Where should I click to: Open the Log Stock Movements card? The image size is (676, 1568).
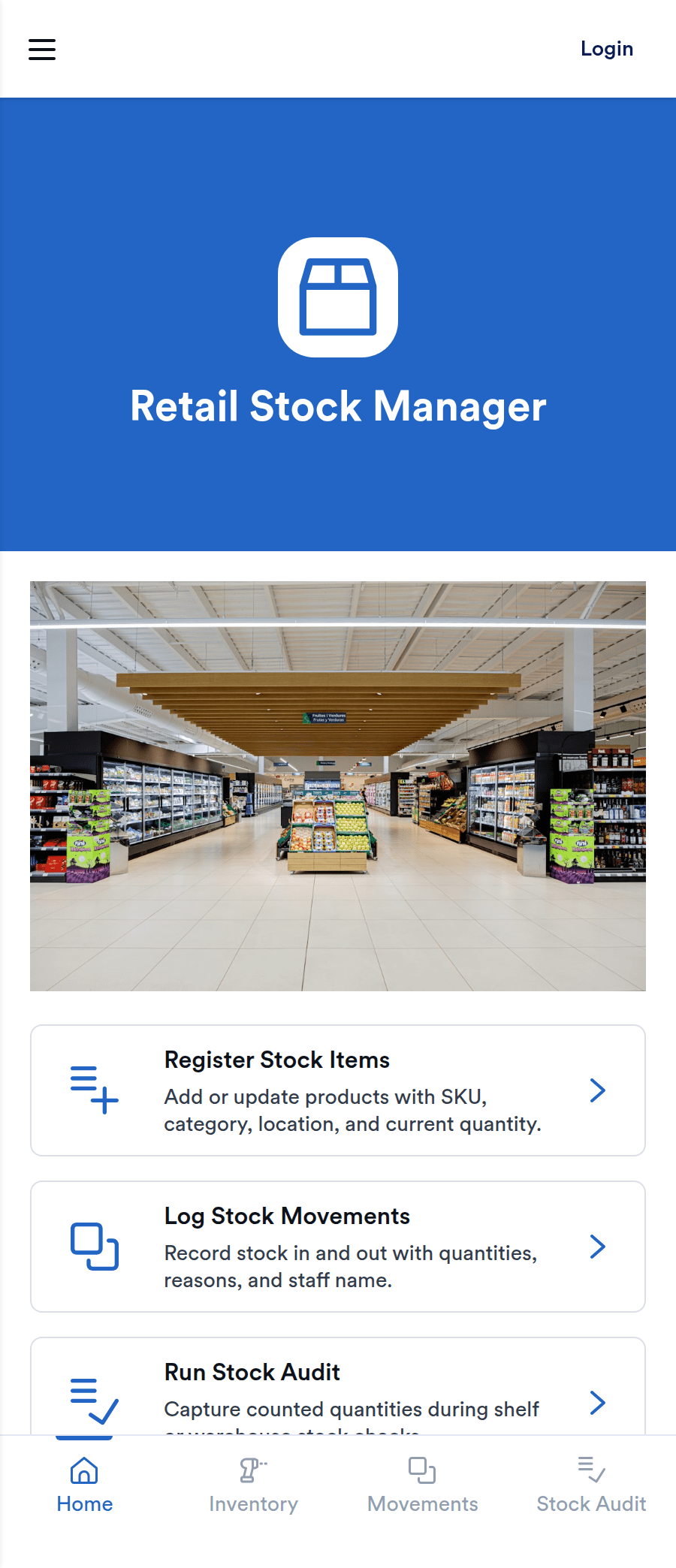[338, 1247]
